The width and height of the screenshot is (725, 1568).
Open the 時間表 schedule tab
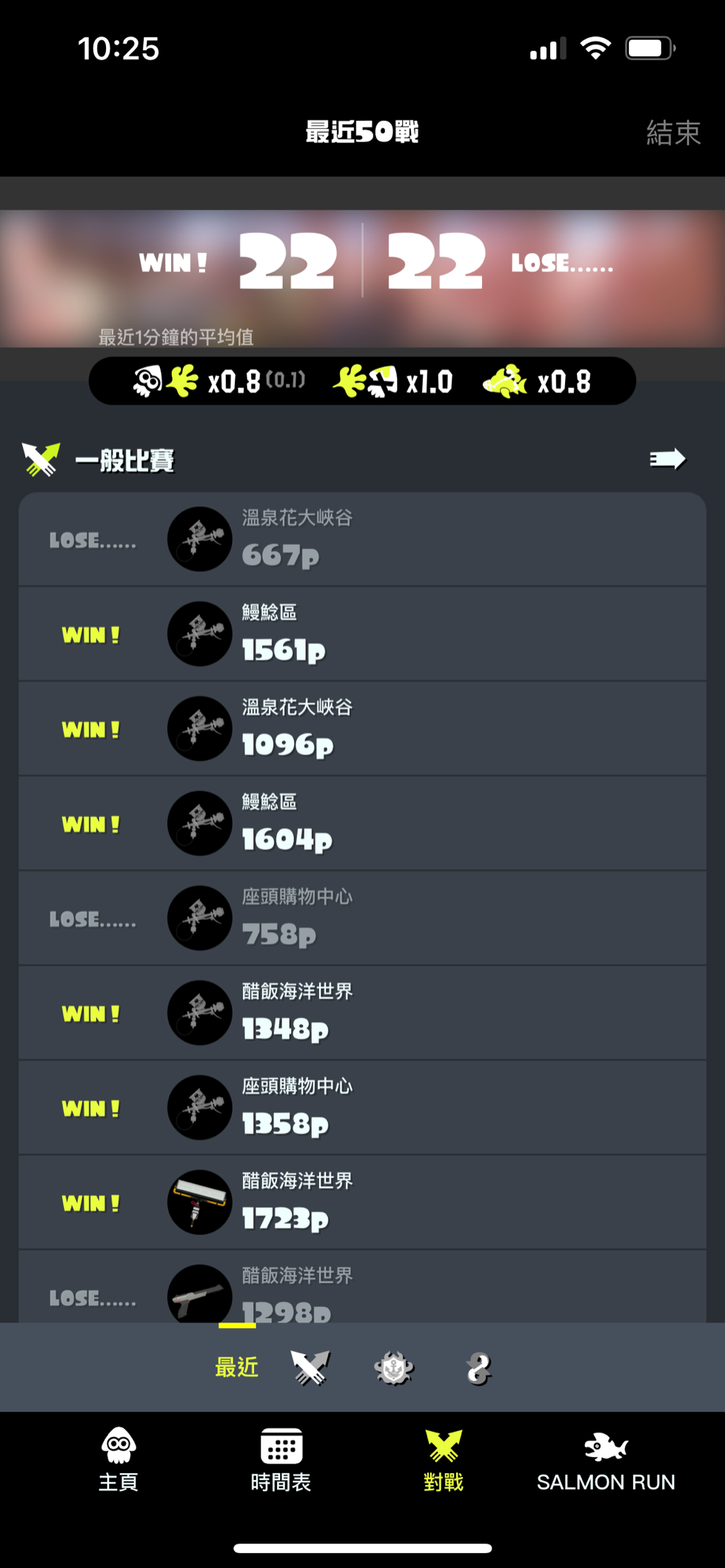click(x=281, y=1460)
